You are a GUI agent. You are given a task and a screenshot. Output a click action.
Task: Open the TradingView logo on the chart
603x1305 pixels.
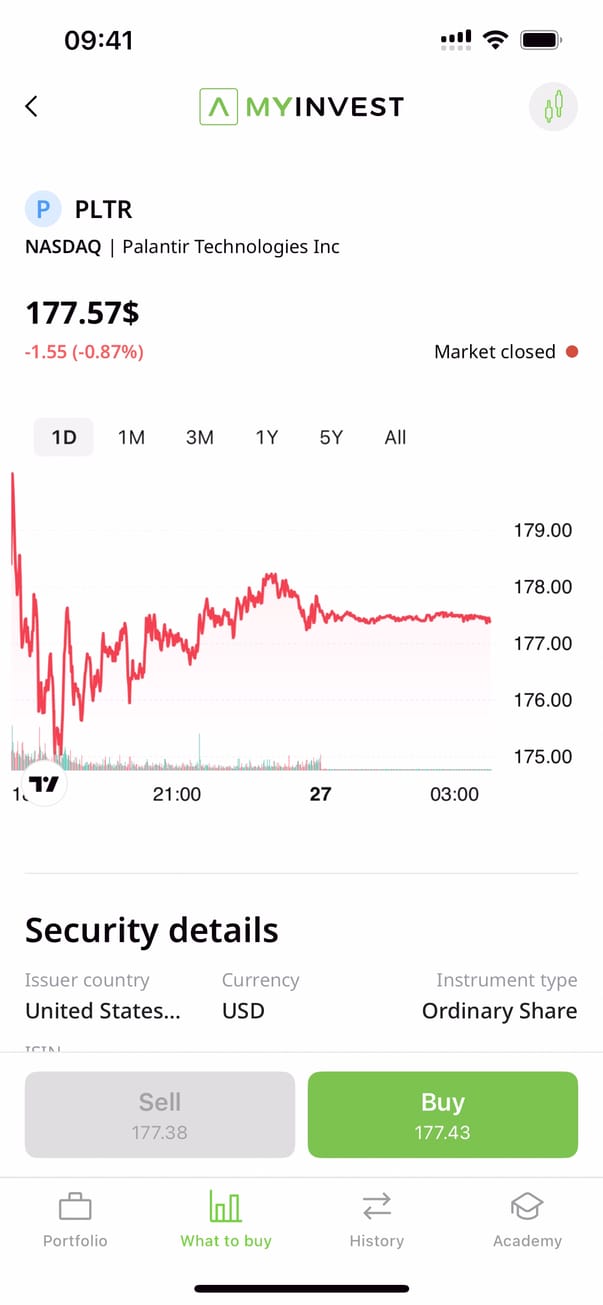click(x=44, y=784)
